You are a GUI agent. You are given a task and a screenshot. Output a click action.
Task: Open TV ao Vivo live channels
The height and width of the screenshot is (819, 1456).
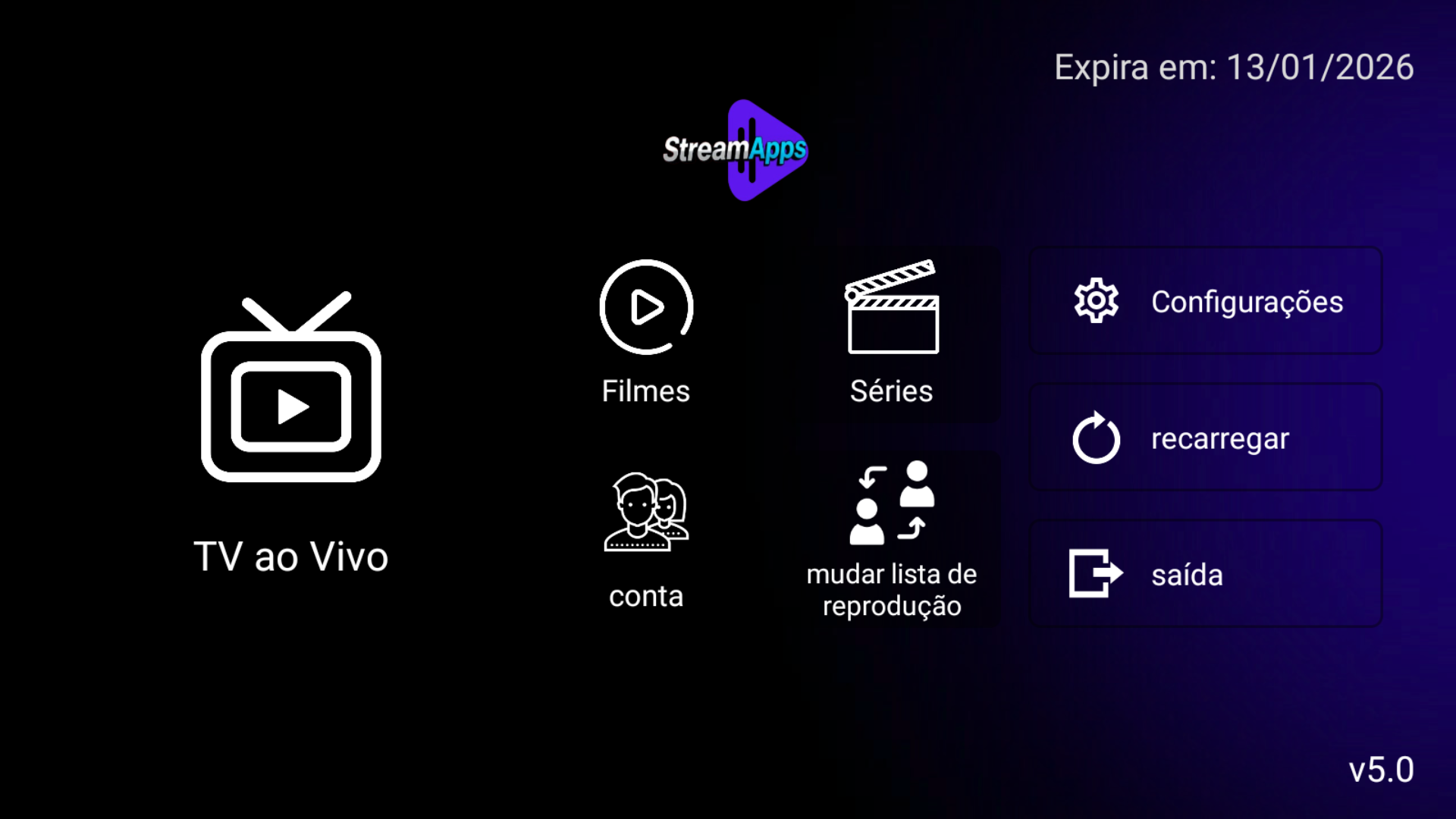click(x=291, y=432)
